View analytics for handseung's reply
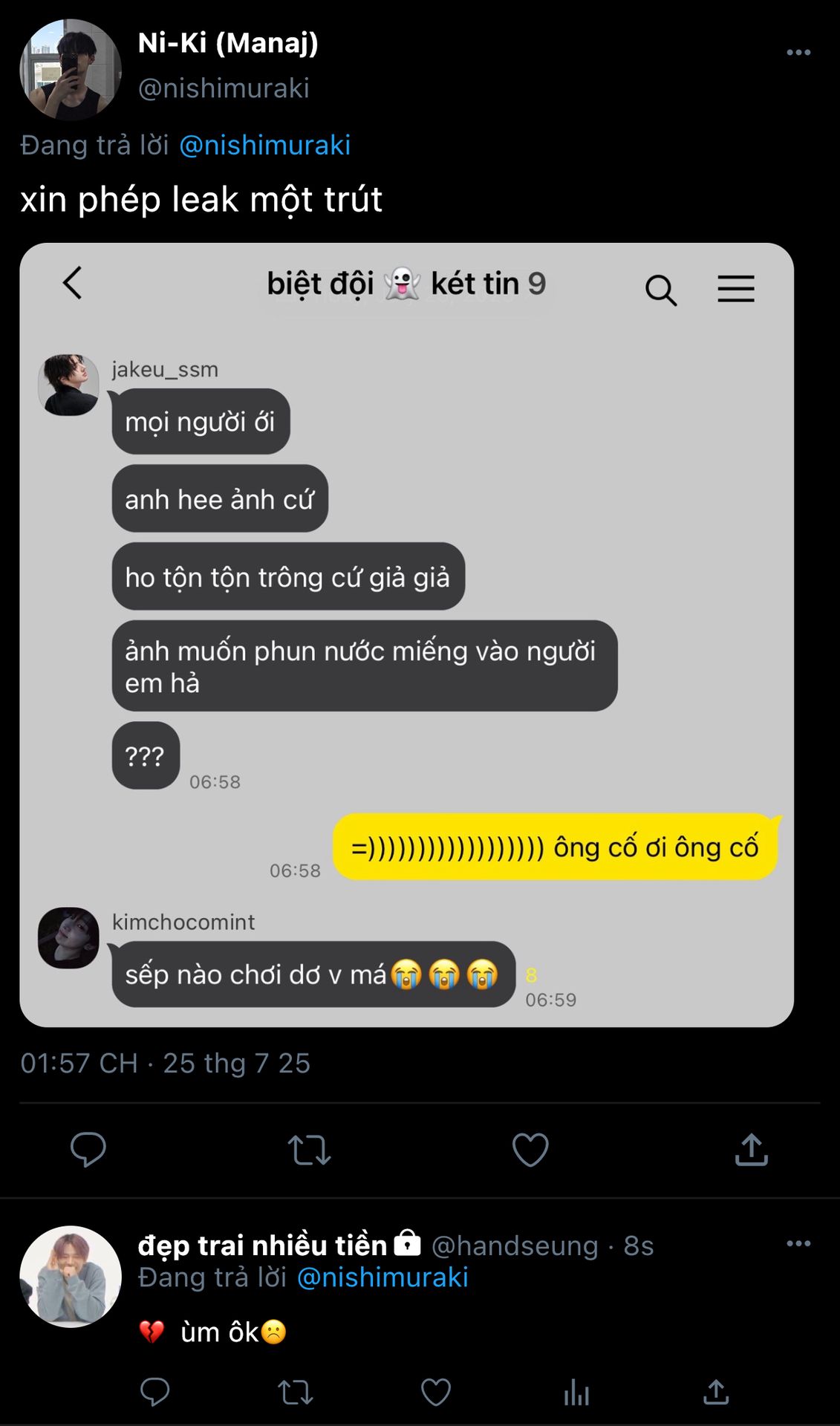Screen dimensions: 840x1426 coord(576,1392)
